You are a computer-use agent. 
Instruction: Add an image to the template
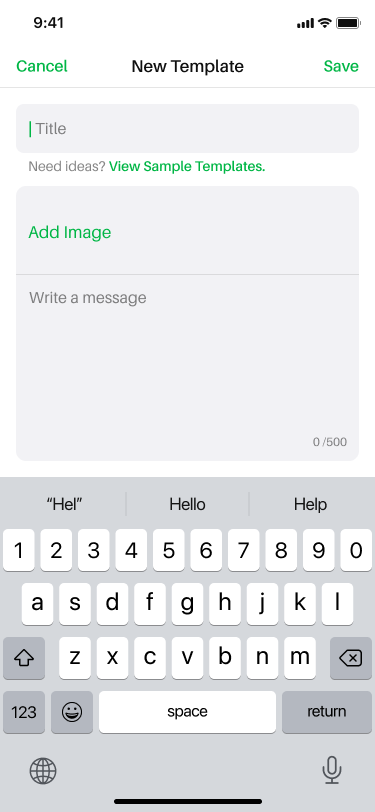(x=70, y=232)
